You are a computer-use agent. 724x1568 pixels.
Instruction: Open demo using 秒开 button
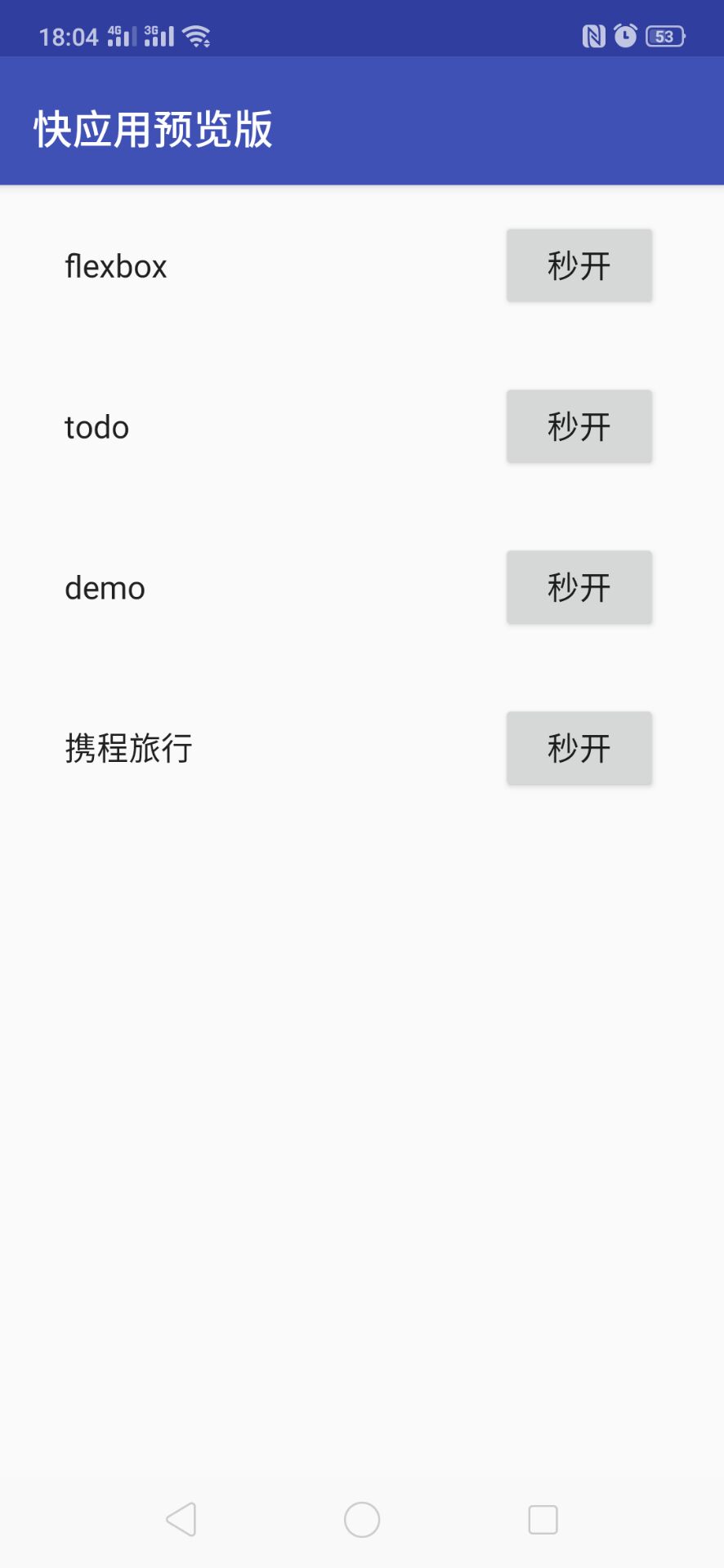[x=579, y=588]
